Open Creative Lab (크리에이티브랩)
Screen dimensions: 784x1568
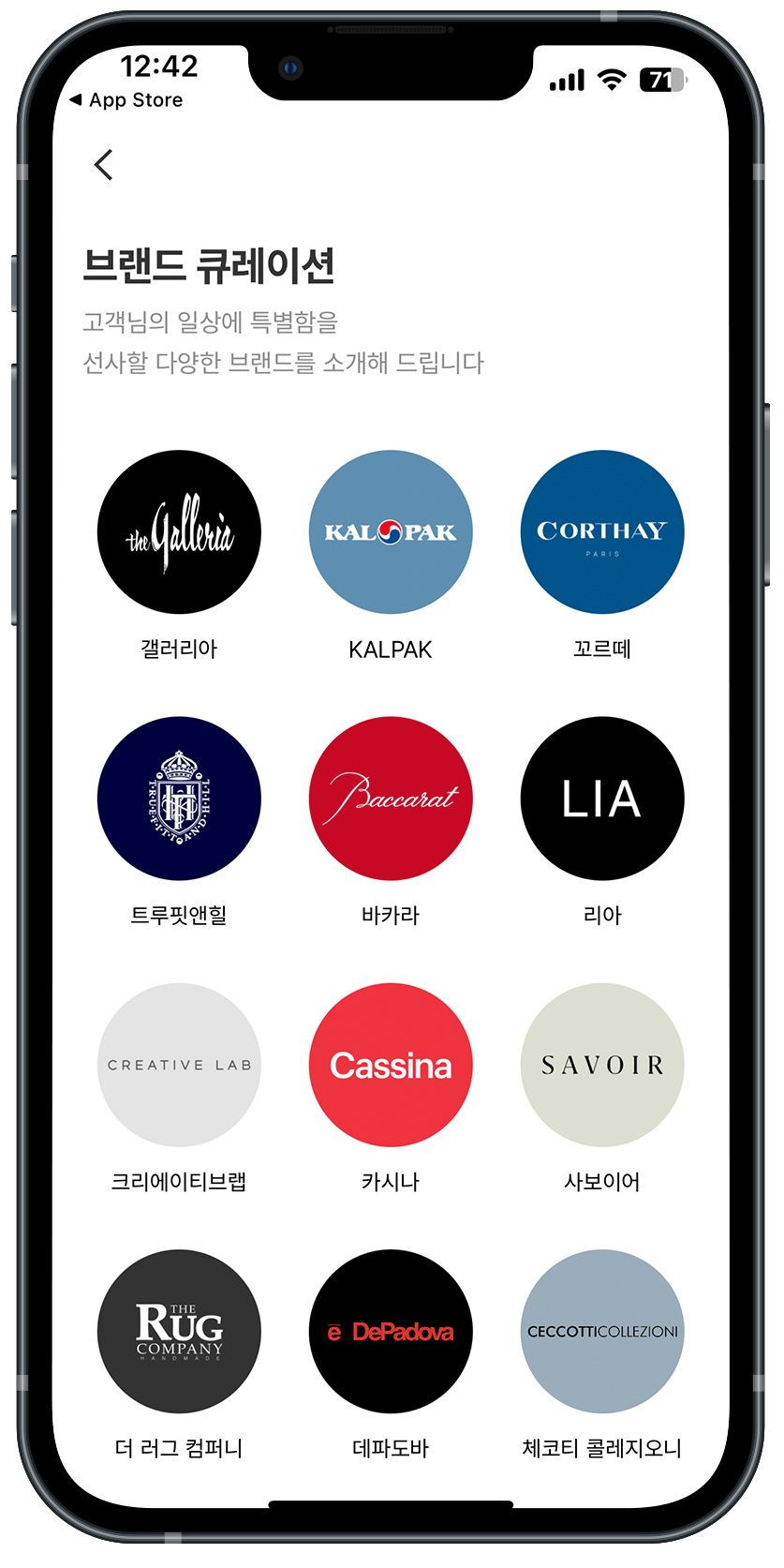(179, 1065)
